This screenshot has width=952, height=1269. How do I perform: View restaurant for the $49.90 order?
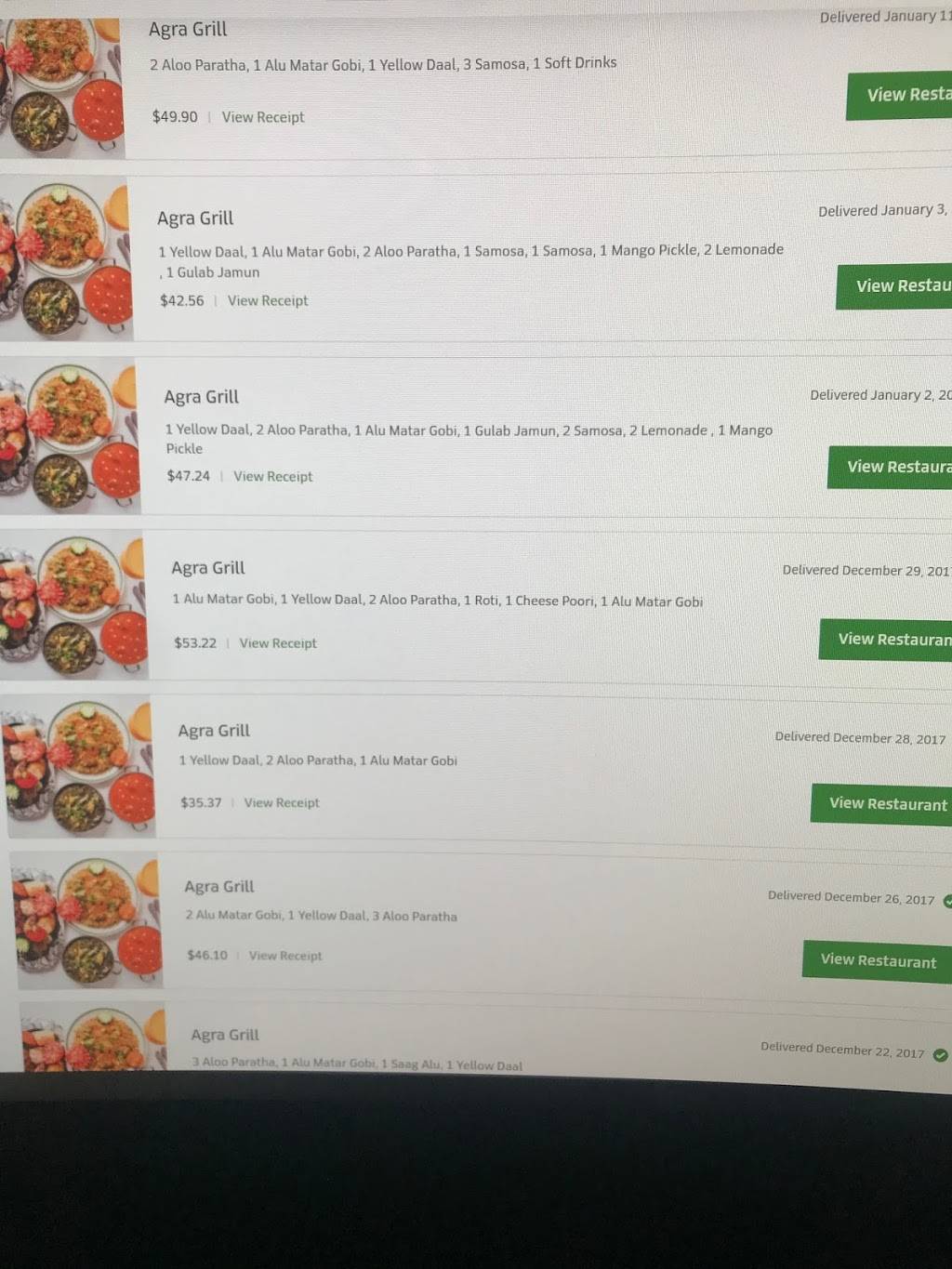click(x=902, y=95)
